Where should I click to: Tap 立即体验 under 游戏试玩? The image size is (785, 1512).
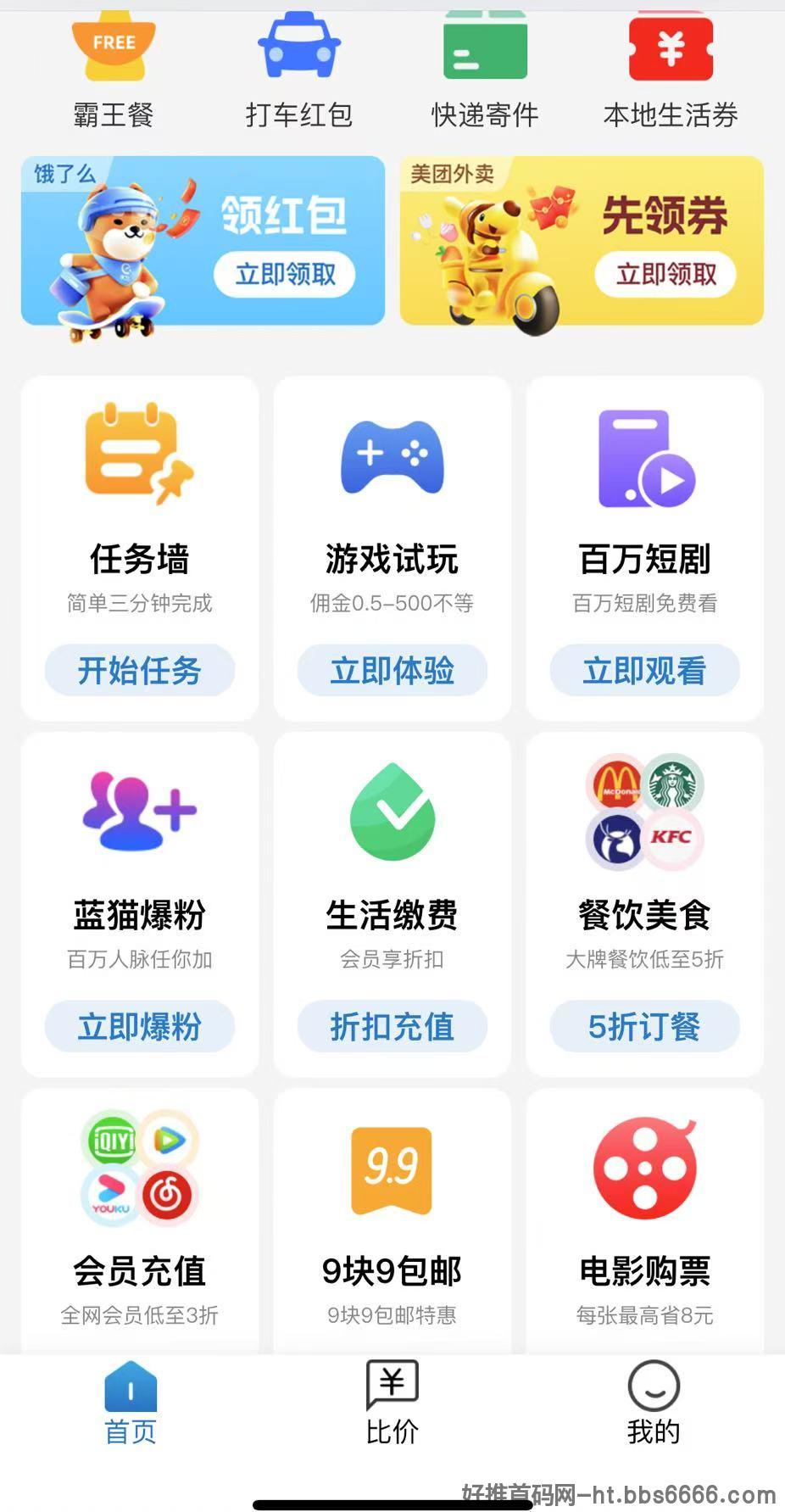(x=392, y=670)
